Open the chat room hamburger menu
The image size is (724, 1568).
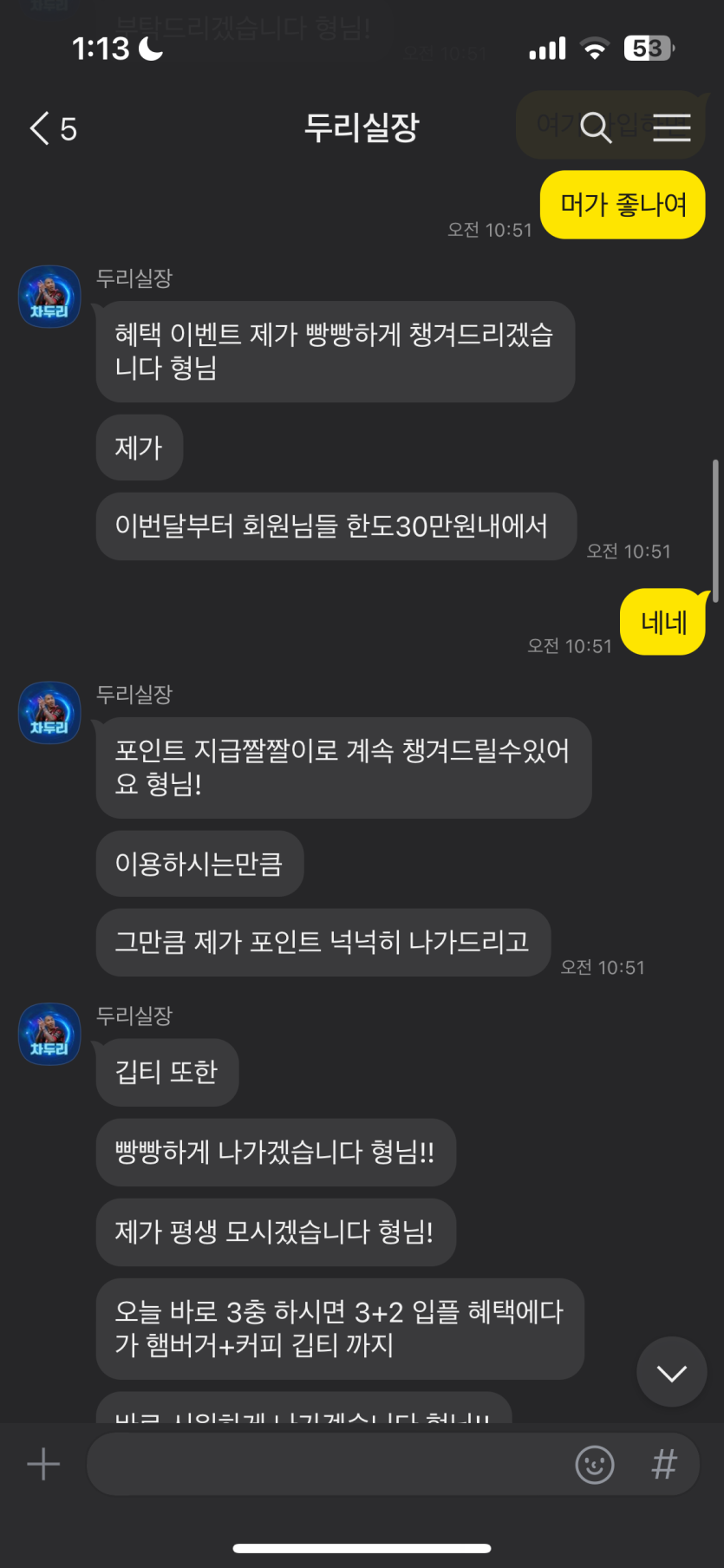click(671, 127)
